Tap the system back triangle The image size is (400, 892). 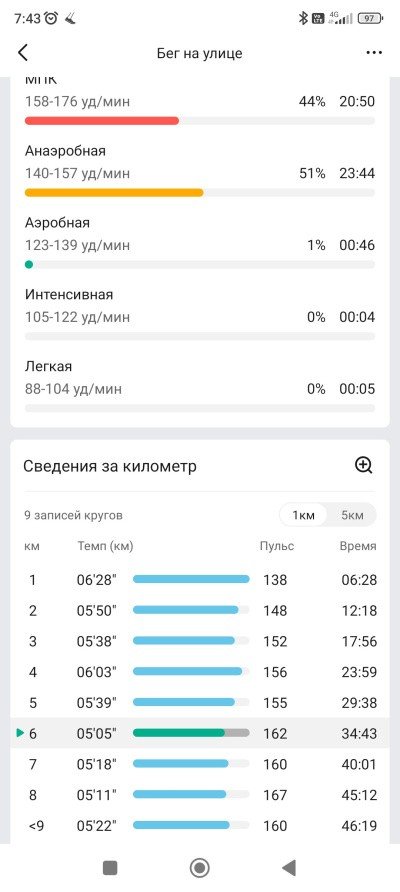[x=289, y=868]
